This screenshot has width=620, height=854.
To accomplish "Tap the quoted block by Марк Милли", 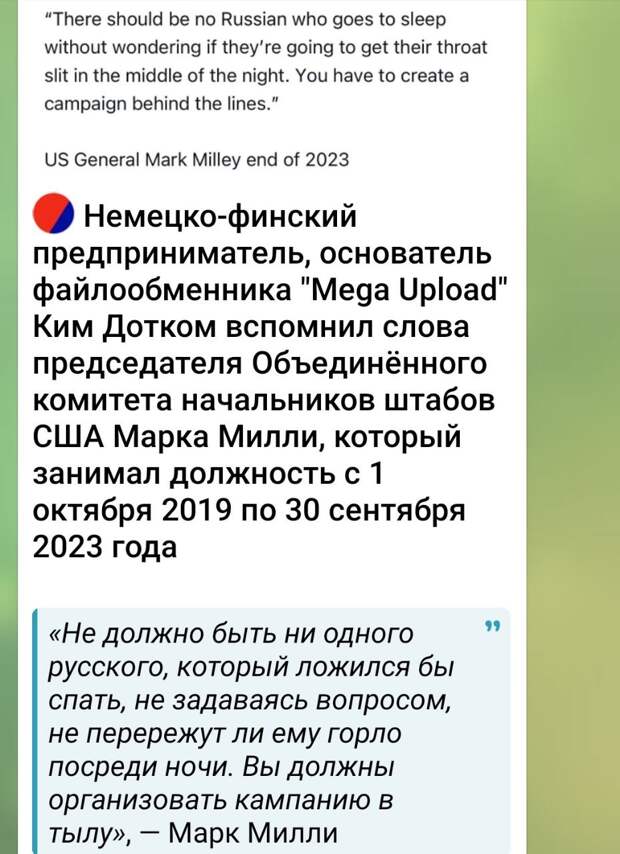I will click(x=268, y=732).
